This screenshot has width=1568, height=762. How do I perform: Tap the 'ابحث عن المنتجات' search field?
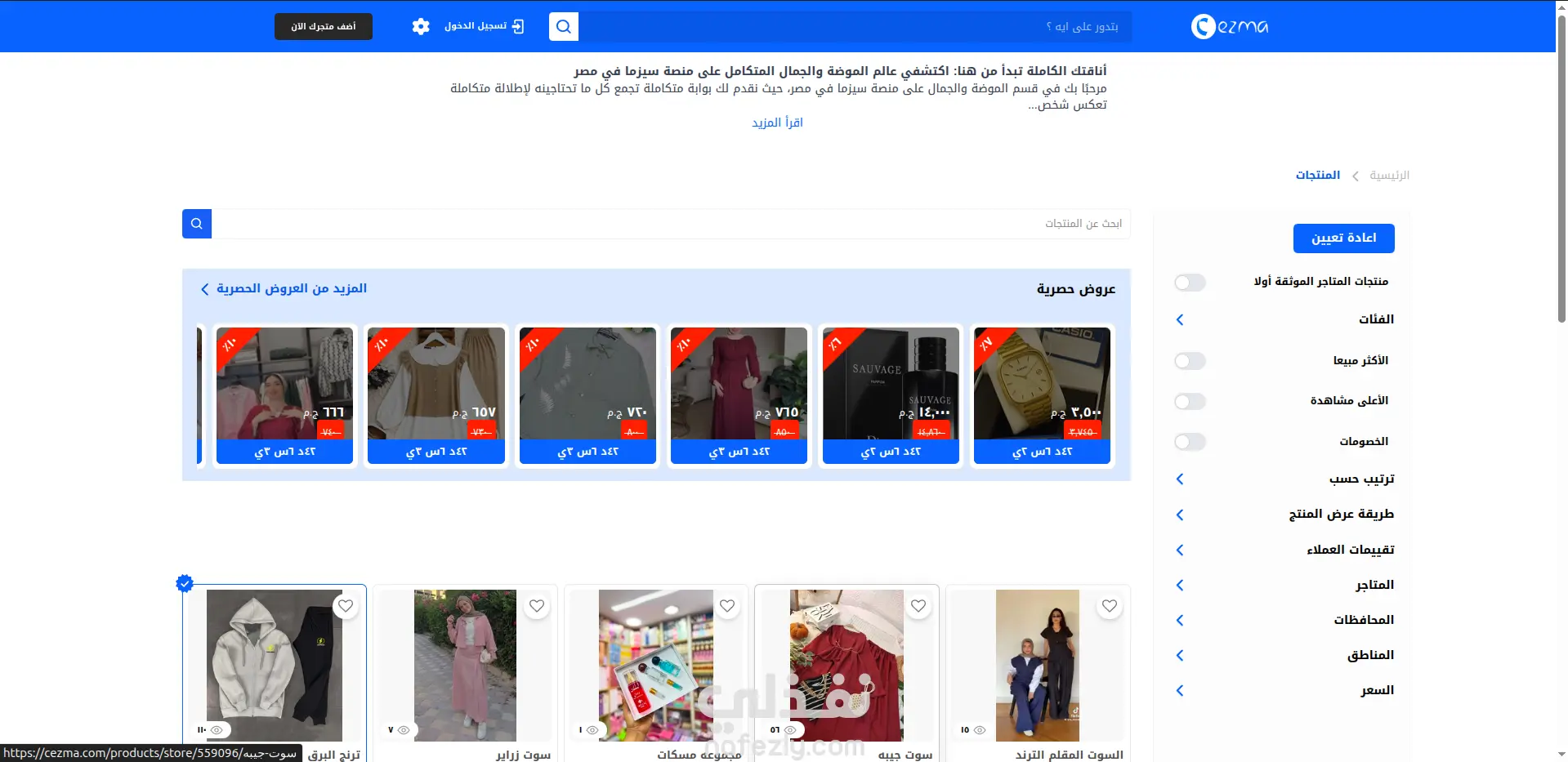[671, 224]
